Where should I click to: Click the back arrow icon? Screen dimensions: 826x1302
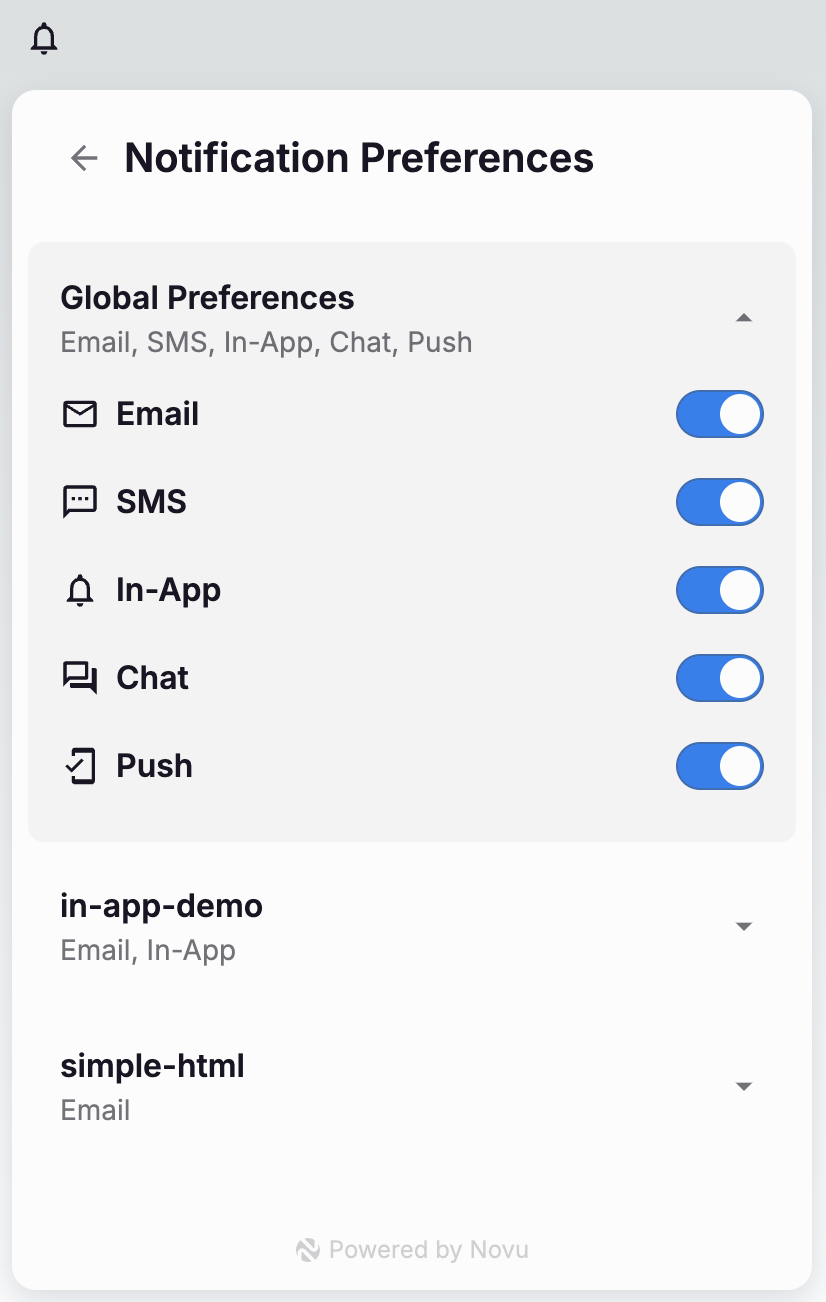click(84, 158)
